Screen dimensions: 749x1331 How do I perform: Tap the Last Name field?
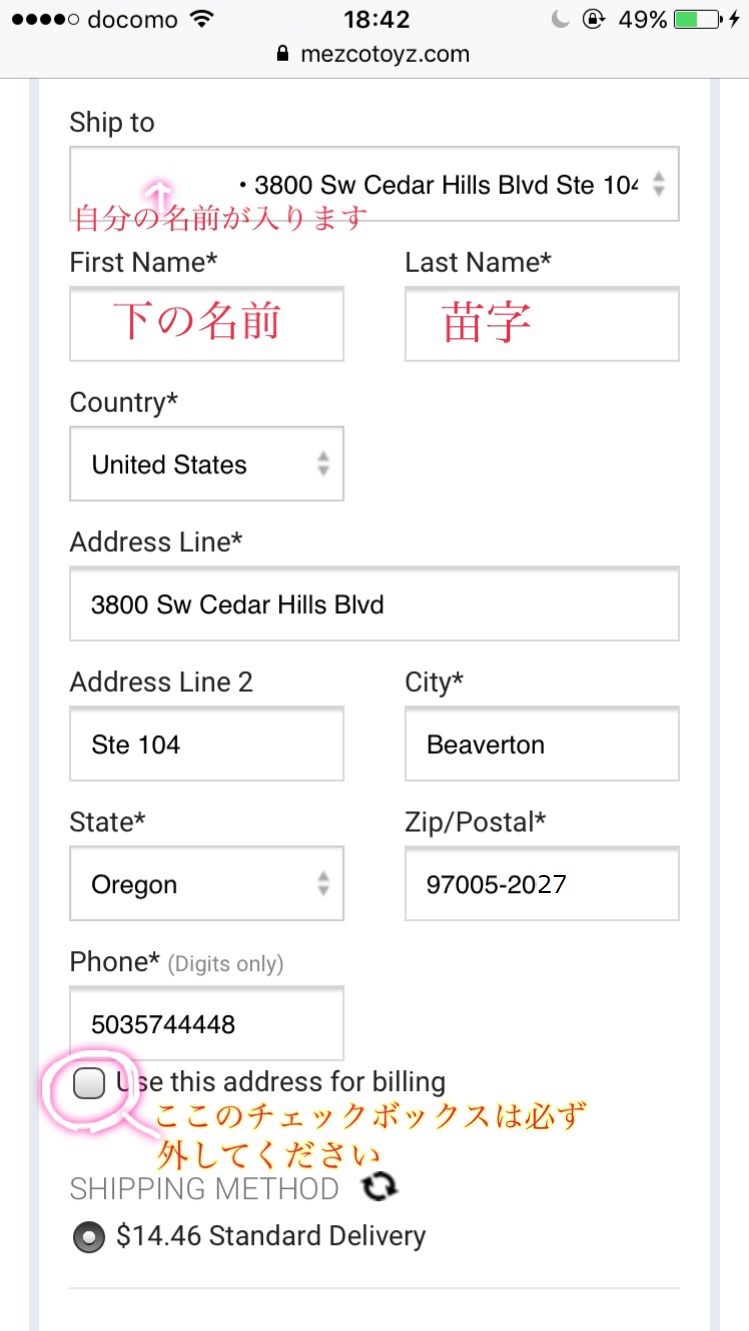point(542,324)
